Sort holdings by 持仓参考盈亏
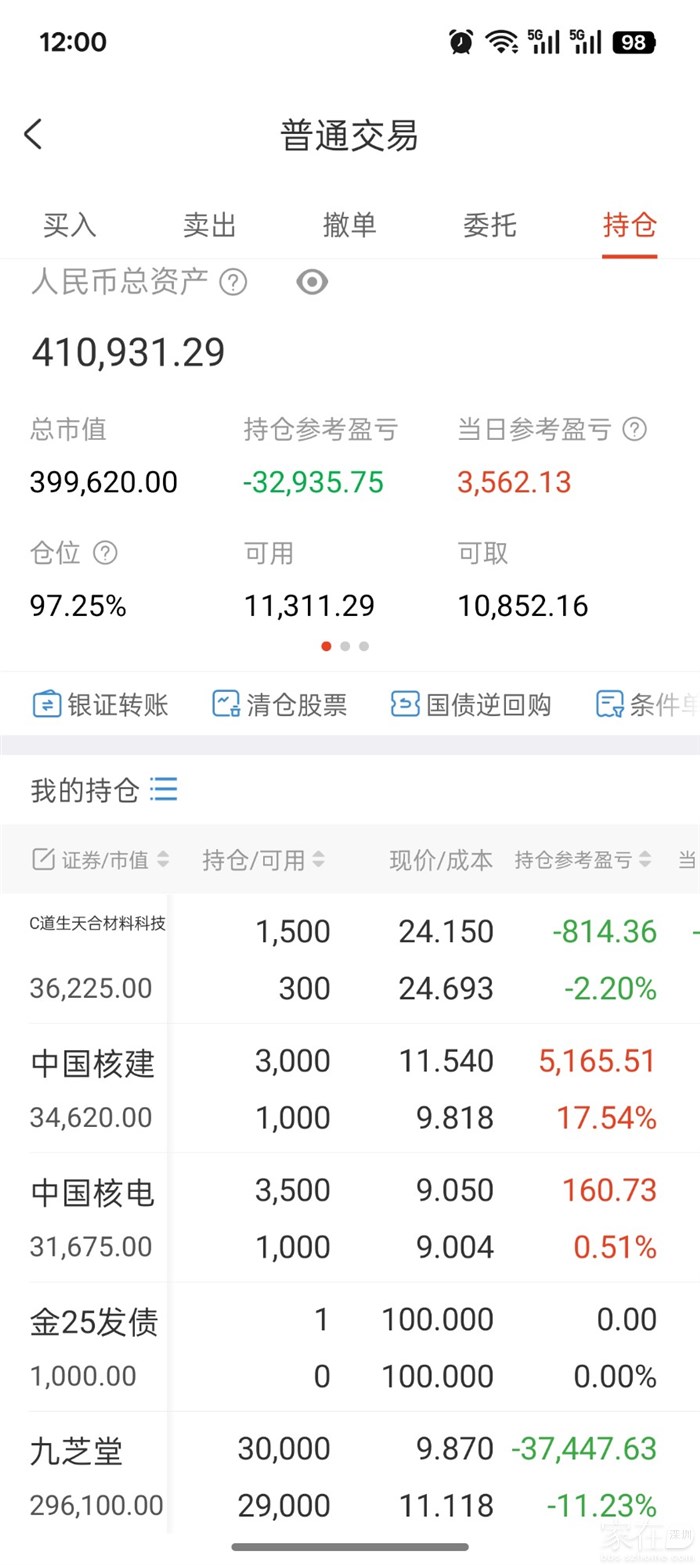700x1565 pixels. point(583,860)
